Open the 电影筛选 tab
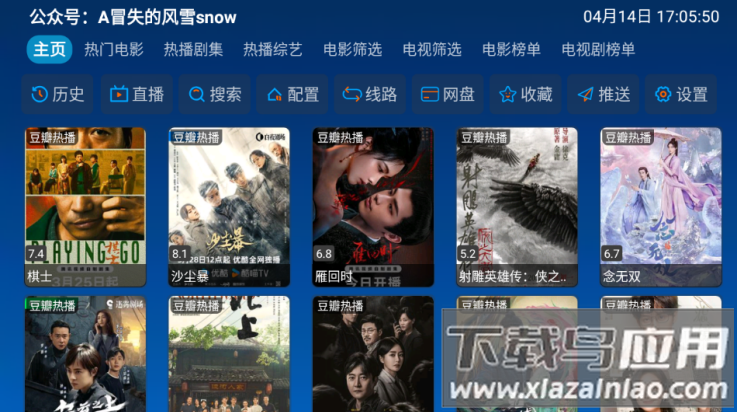The width and height of the screenshot is (737, 412). 352,49
